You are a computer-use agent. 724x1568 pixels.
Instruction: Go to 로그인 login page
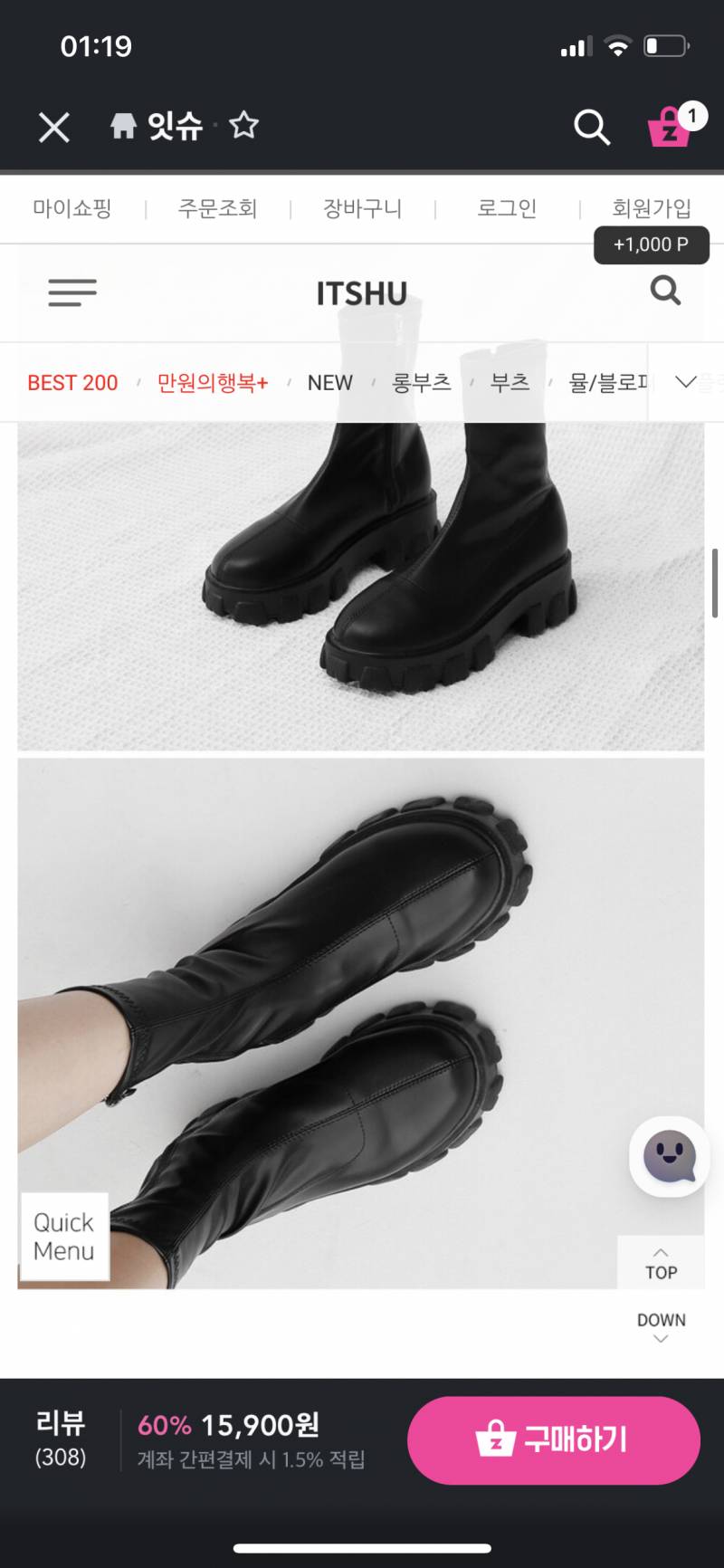[x=507, y=209]
